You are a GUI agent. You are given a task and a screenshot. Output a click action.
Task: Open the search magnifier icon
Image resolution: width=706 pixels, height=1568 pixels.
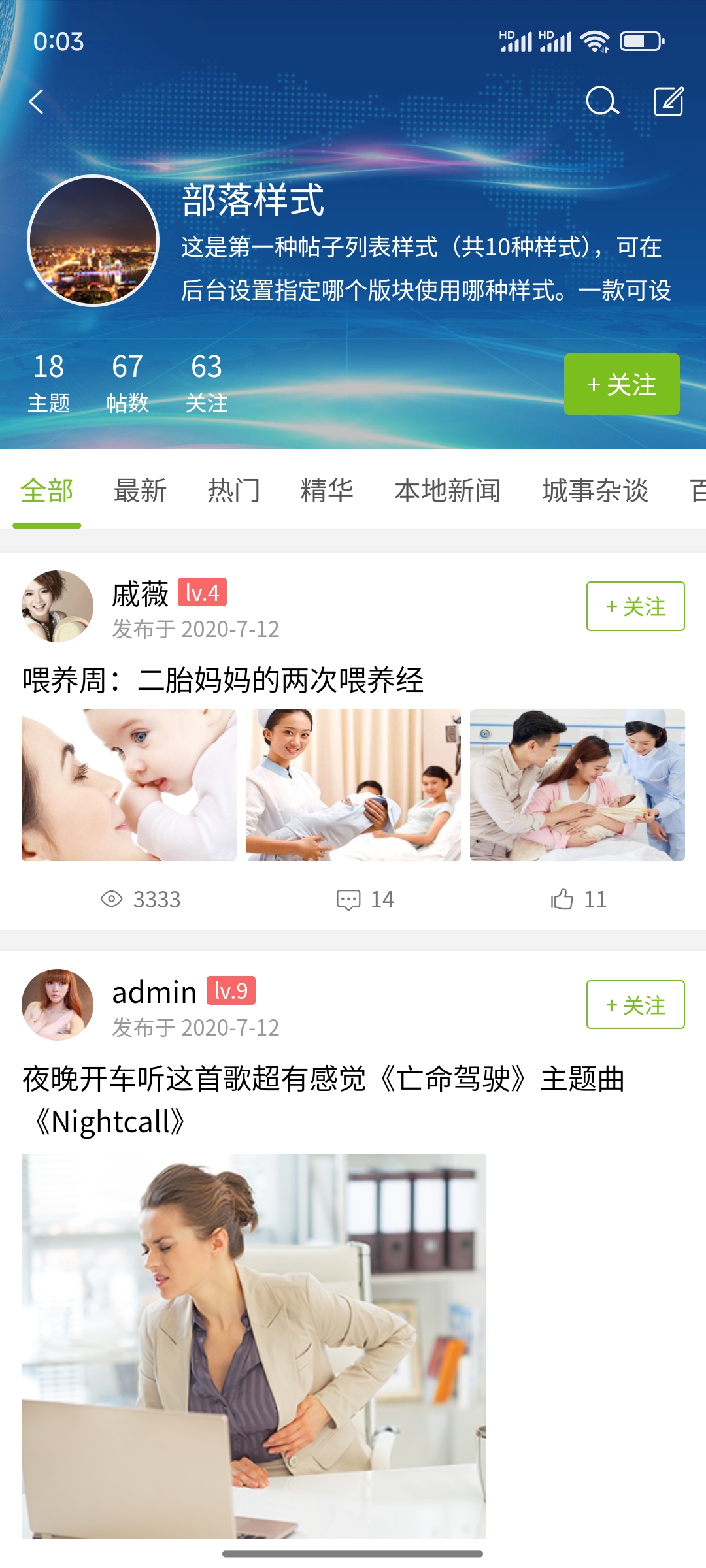pos(602,101)
